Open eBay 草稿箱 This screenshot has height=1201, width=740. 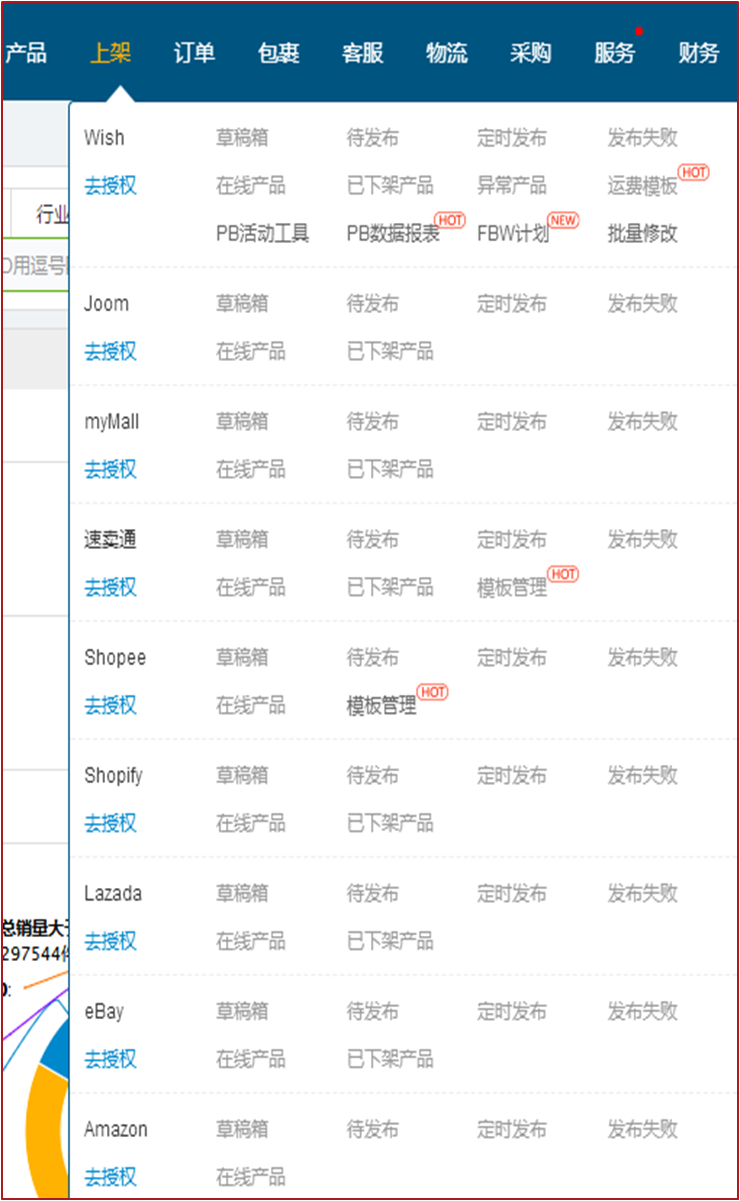[x=242, y=1012]
